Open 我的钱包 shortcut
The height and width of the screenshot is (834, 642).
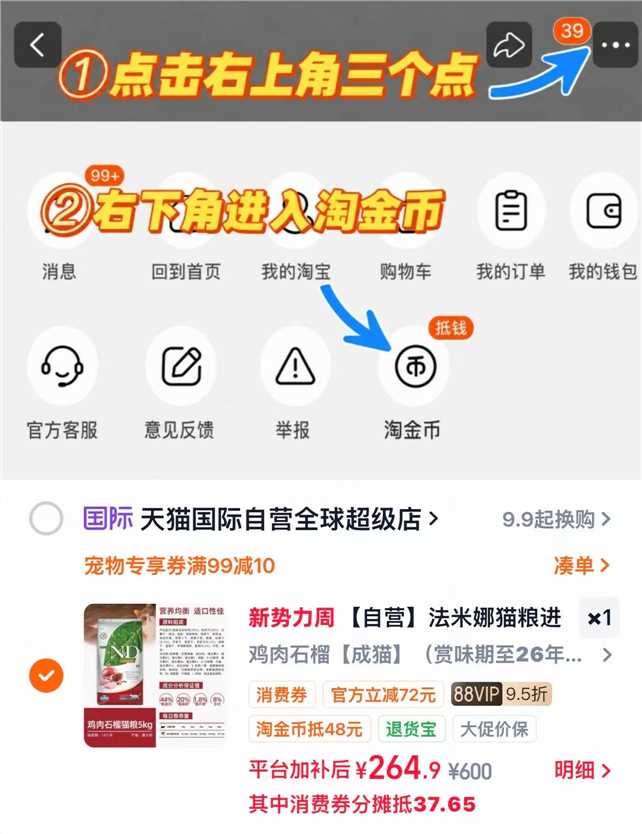tap(604, 228)
